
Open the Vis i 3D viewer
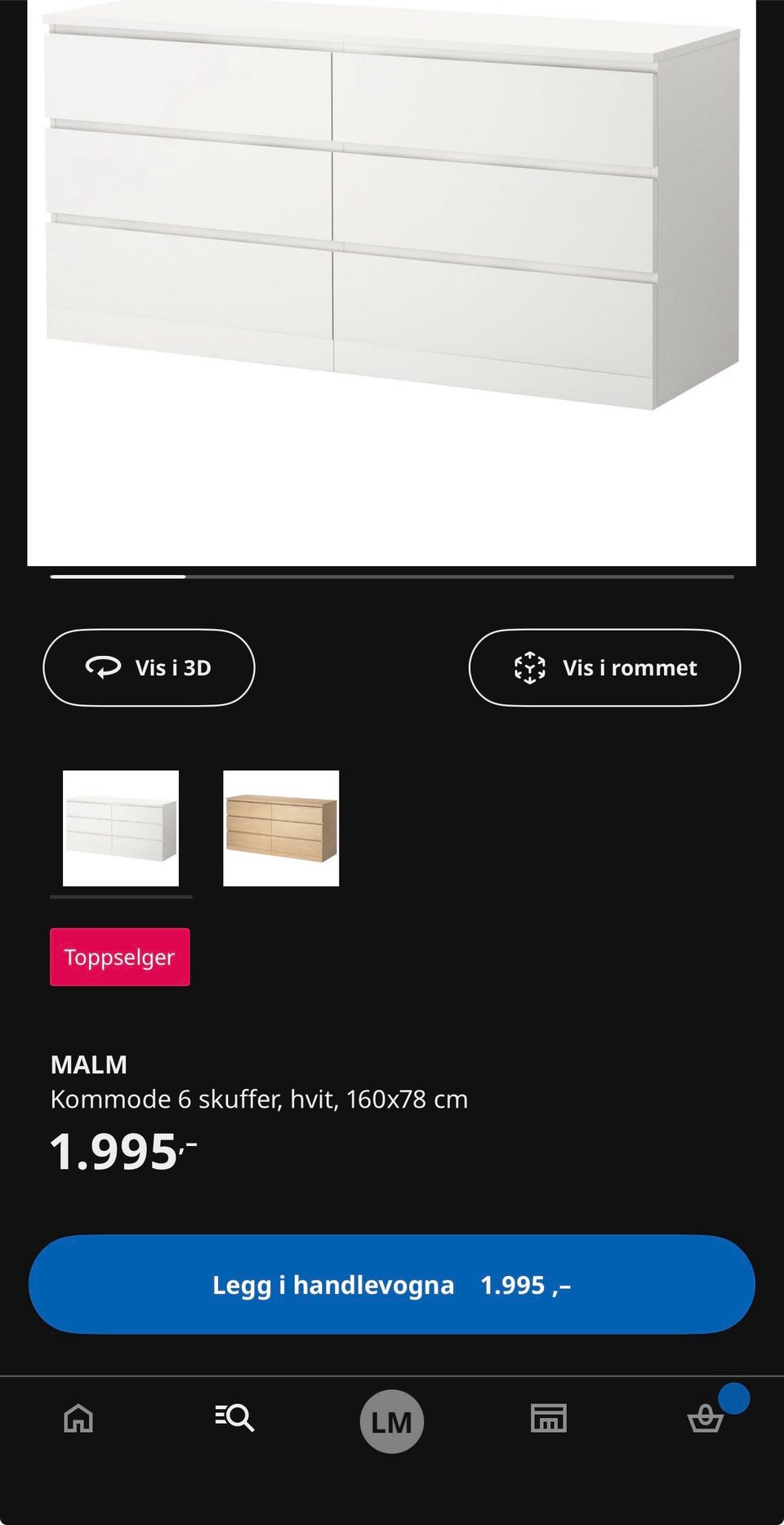click(x=149, y=667)
